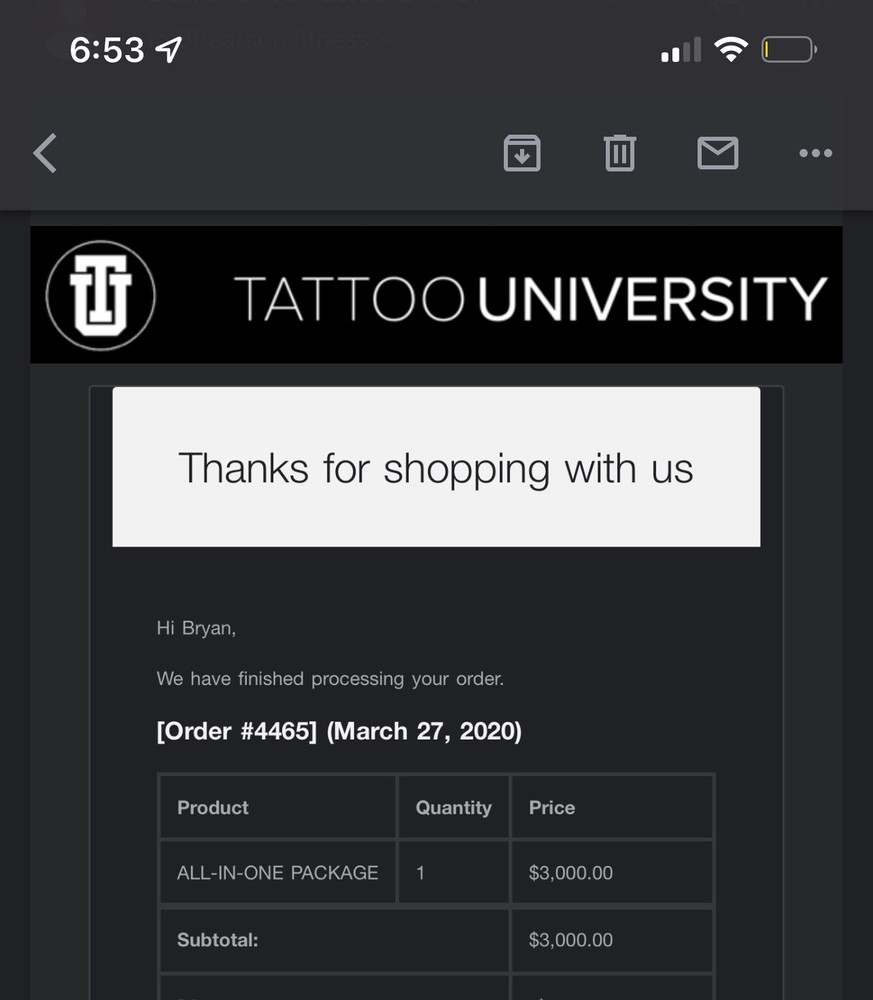
Task: Tap the low battery indicator
Action: coord(789,48)
